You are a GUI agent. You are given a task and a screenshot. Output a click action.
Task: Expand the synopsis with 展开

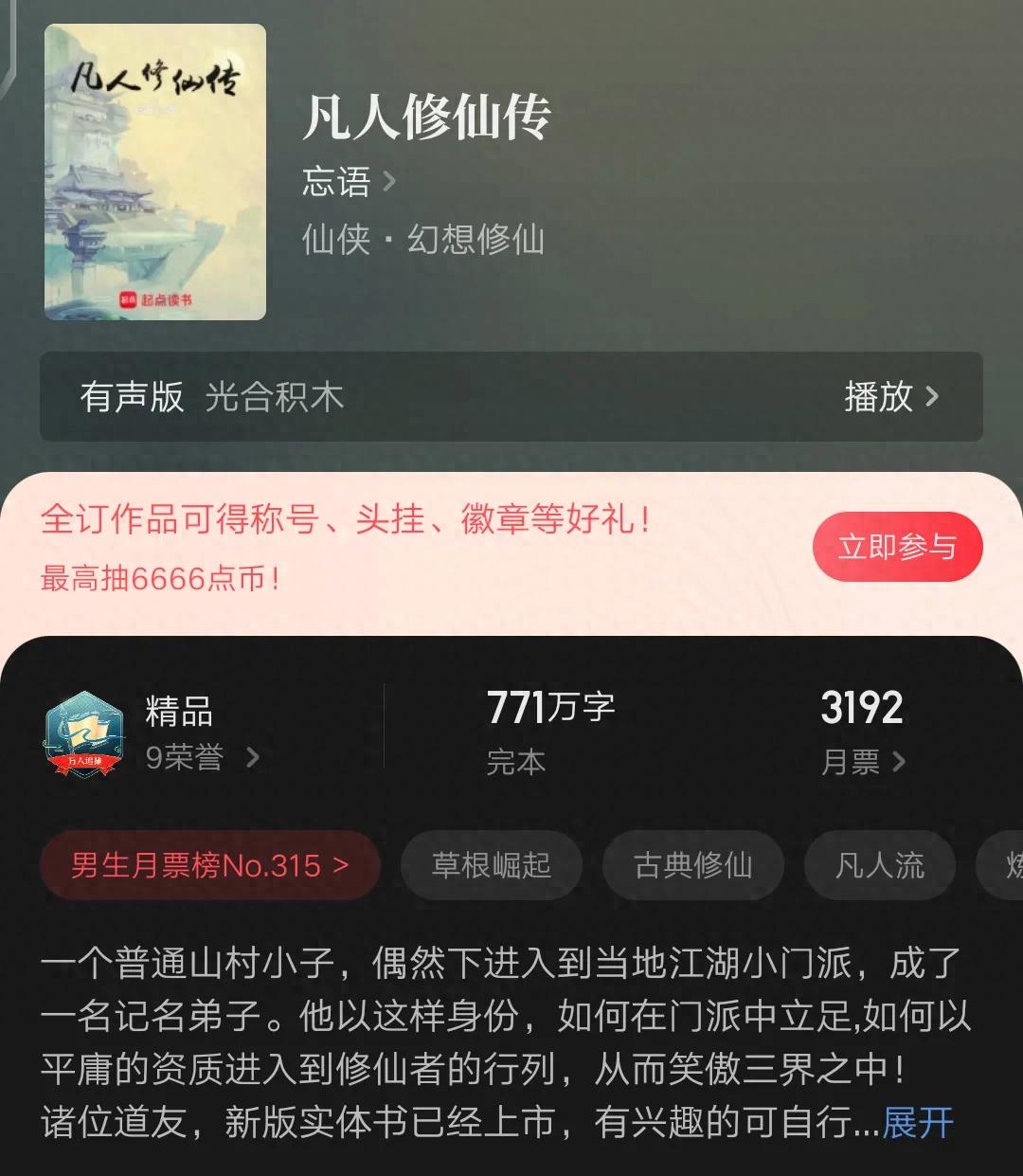[917, 1123]
